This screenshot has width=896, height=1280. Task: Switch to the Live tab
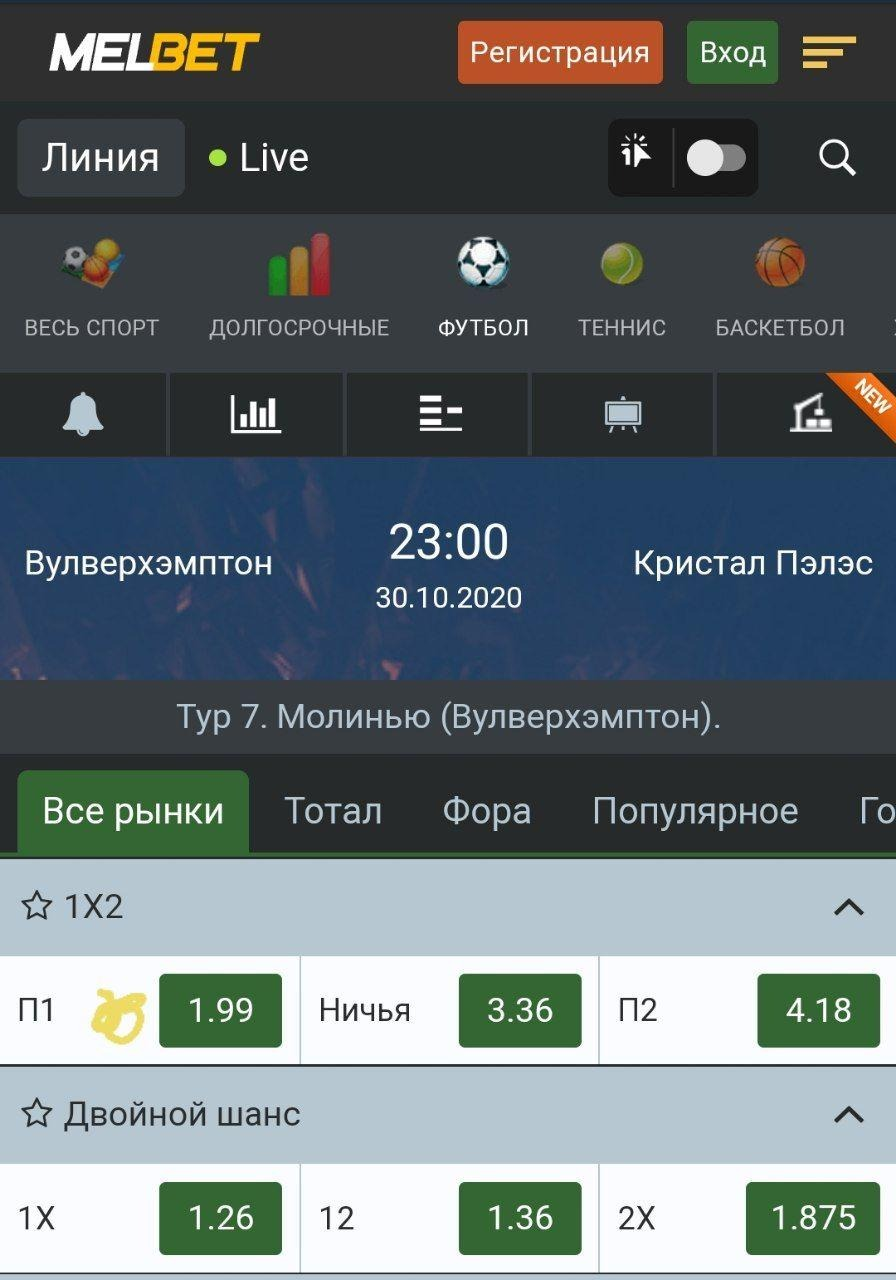(259, 158)
